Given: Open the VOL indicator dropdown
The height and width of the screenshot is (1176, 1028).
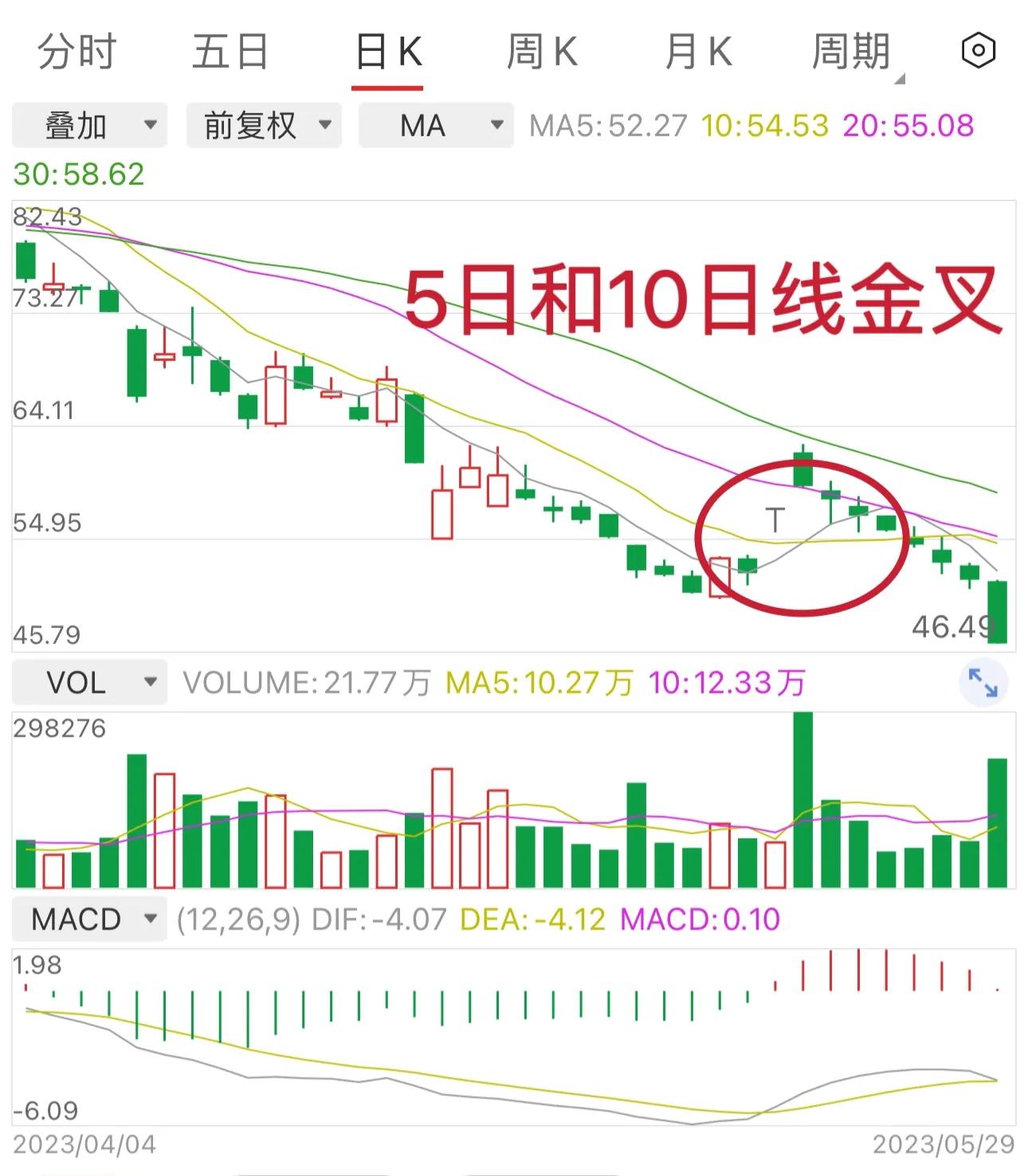Looking at the screenshot, I should (x=89, y=682).
